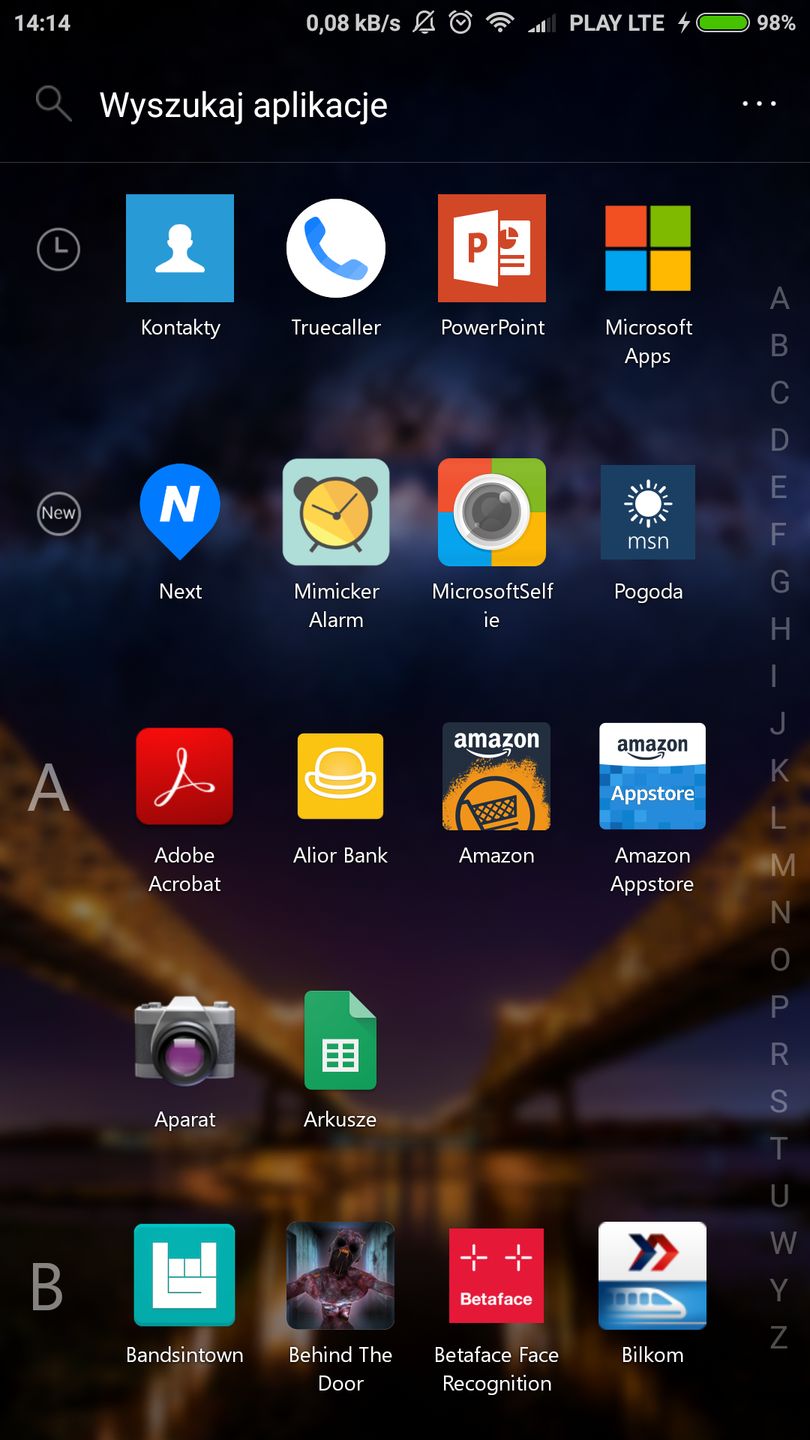Open Adobe Acrobat

(185, 777)
